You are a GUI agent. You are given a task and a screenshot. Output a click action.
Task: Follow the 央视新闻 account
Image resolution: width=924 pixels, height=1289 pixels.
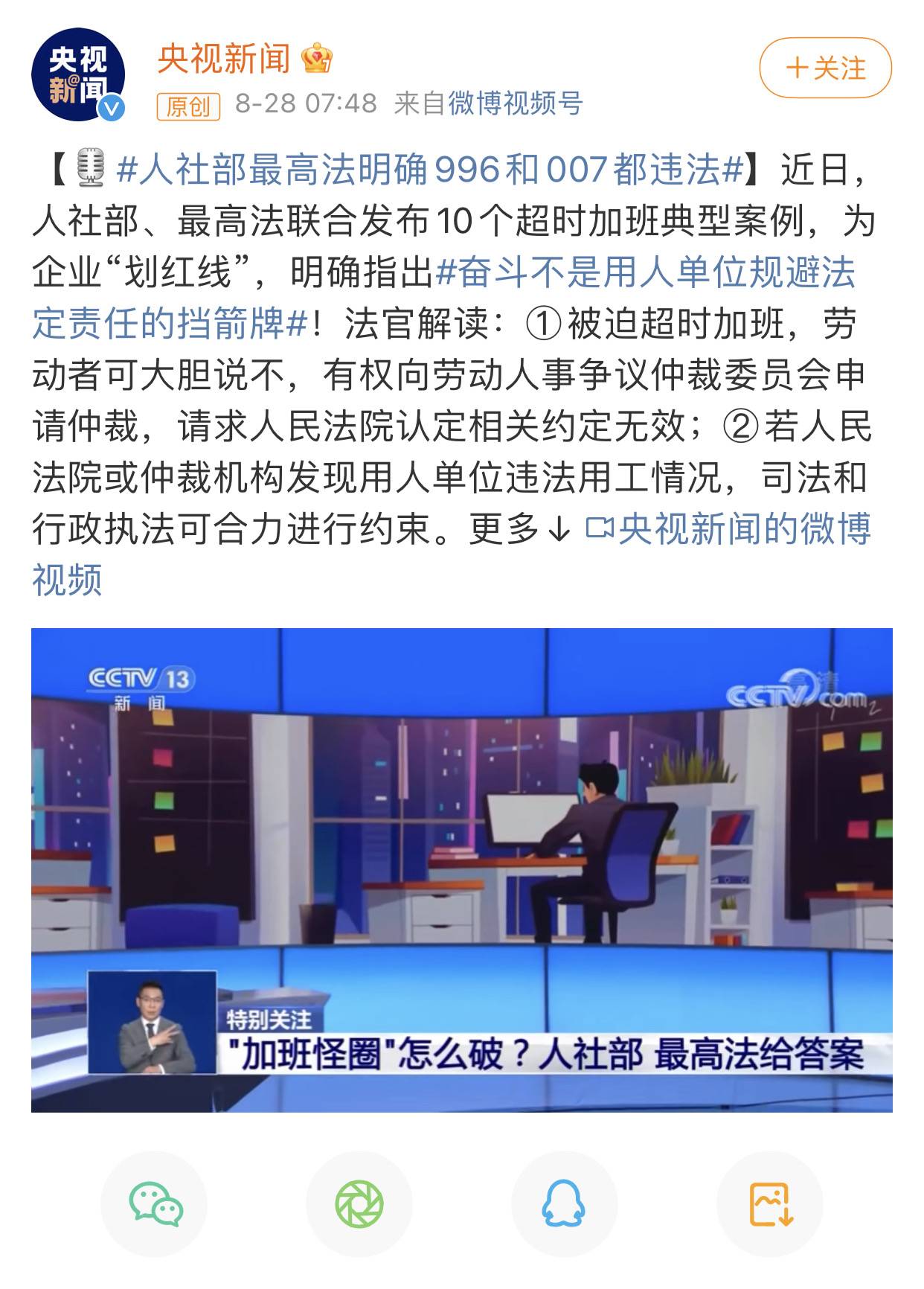pos(825,68)
